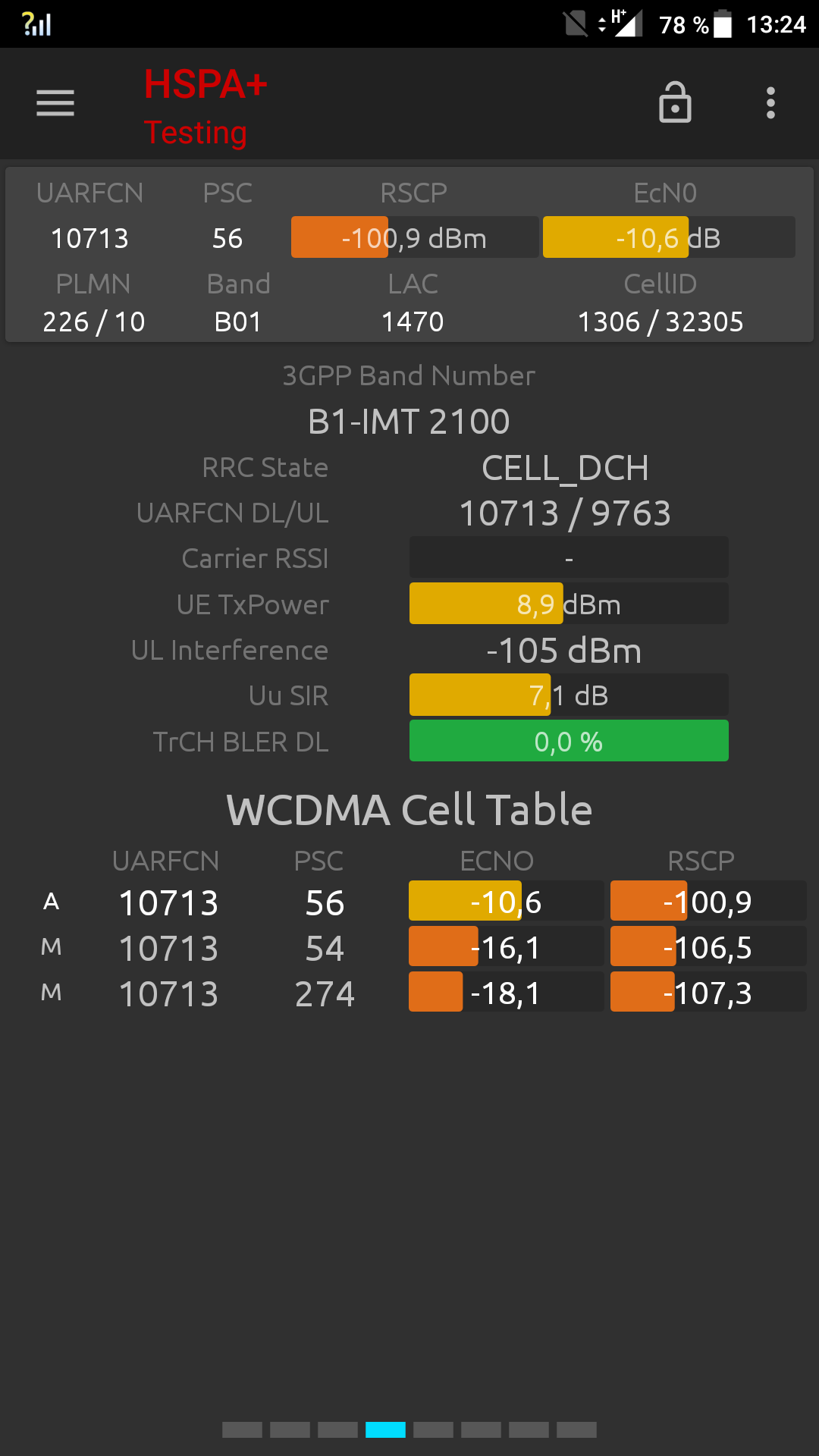
Task: Select the highlighted page indicator segment
Action: point(385,1430)
